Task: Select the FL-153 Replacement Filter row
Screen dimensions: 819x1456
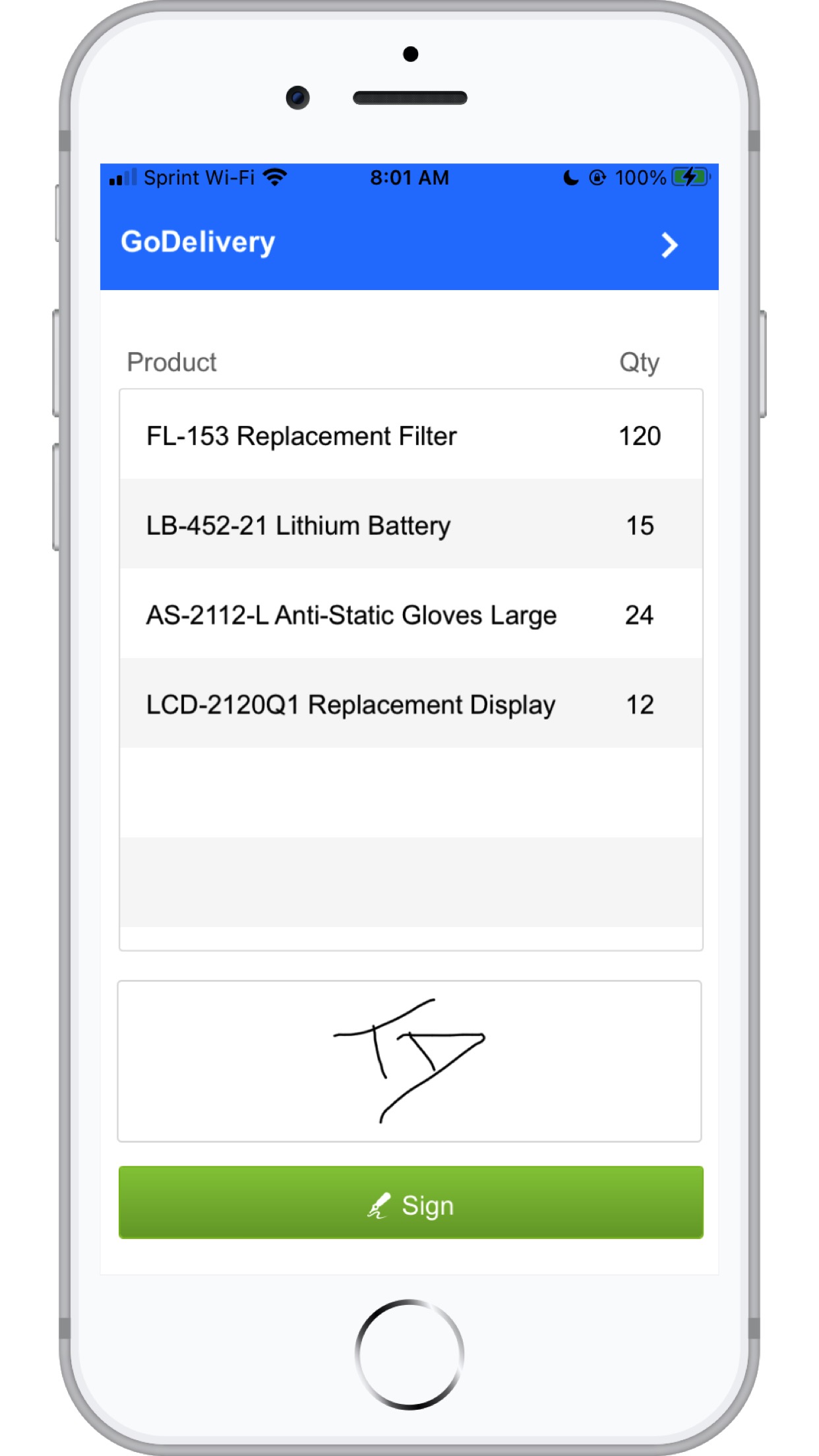Action: pos(410,435)
